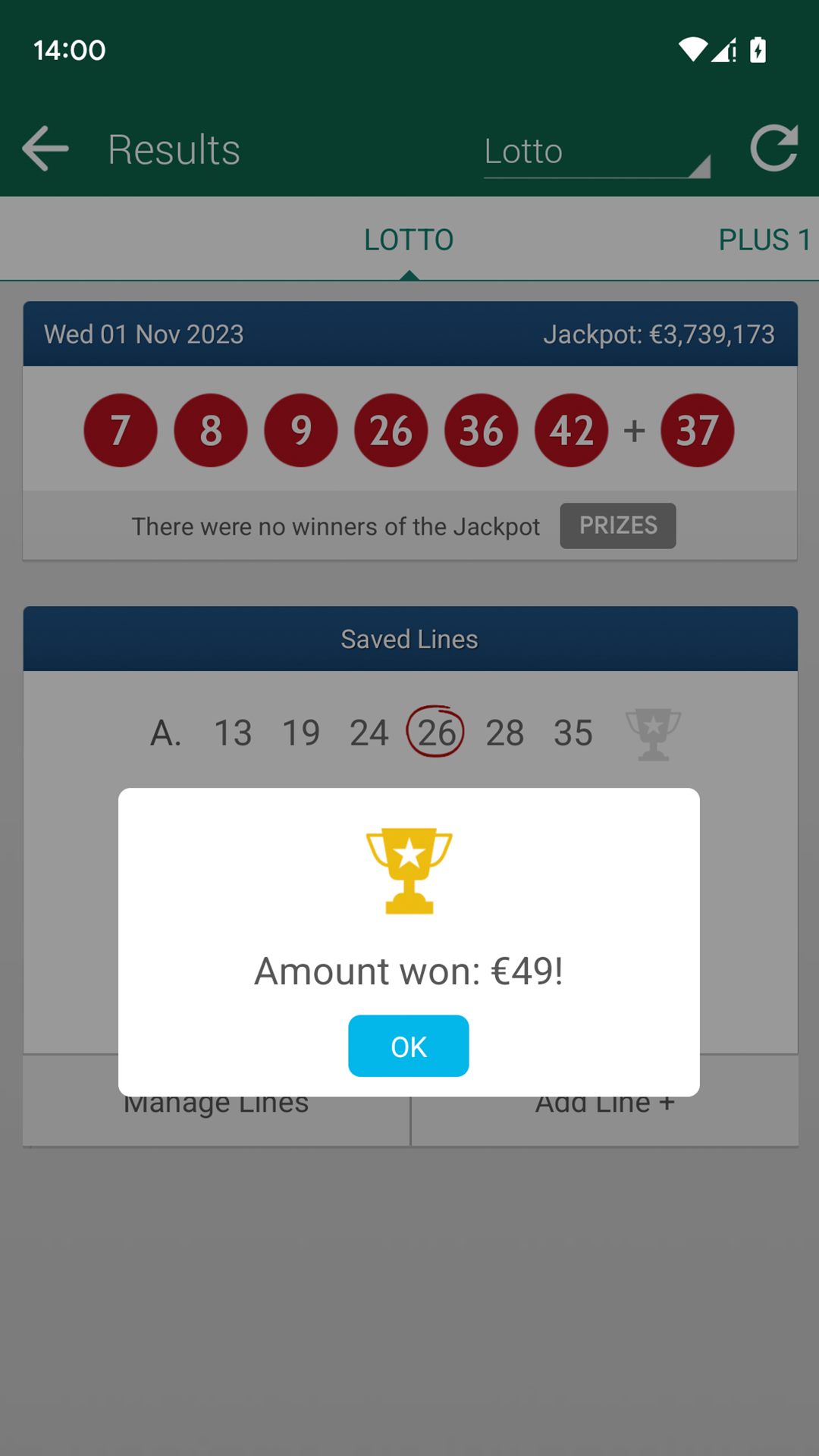Add a new saved line
819x1456 pixels.
[605, 1101]
